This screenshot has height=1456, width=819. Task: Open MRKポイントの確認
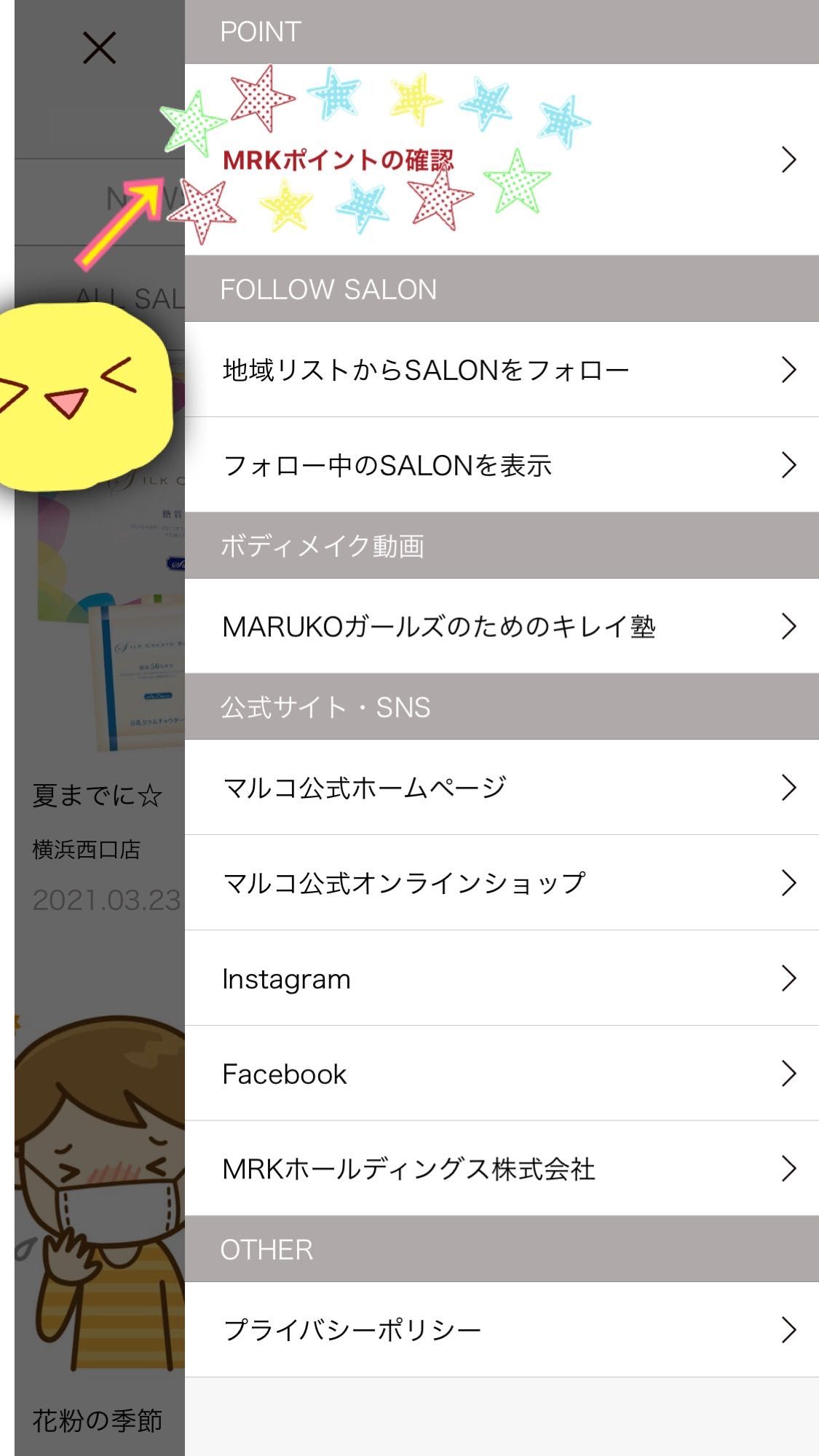click(x=501, y=159)
